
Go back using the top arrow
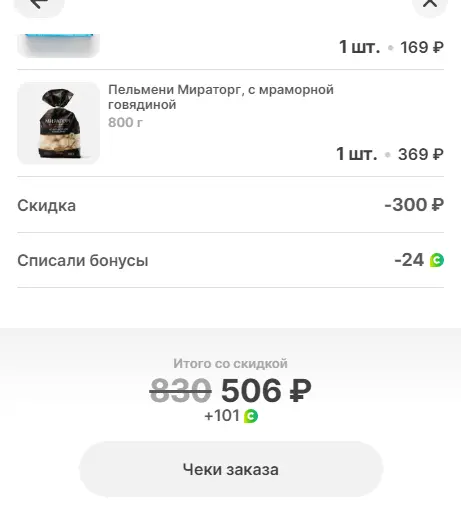39,5
